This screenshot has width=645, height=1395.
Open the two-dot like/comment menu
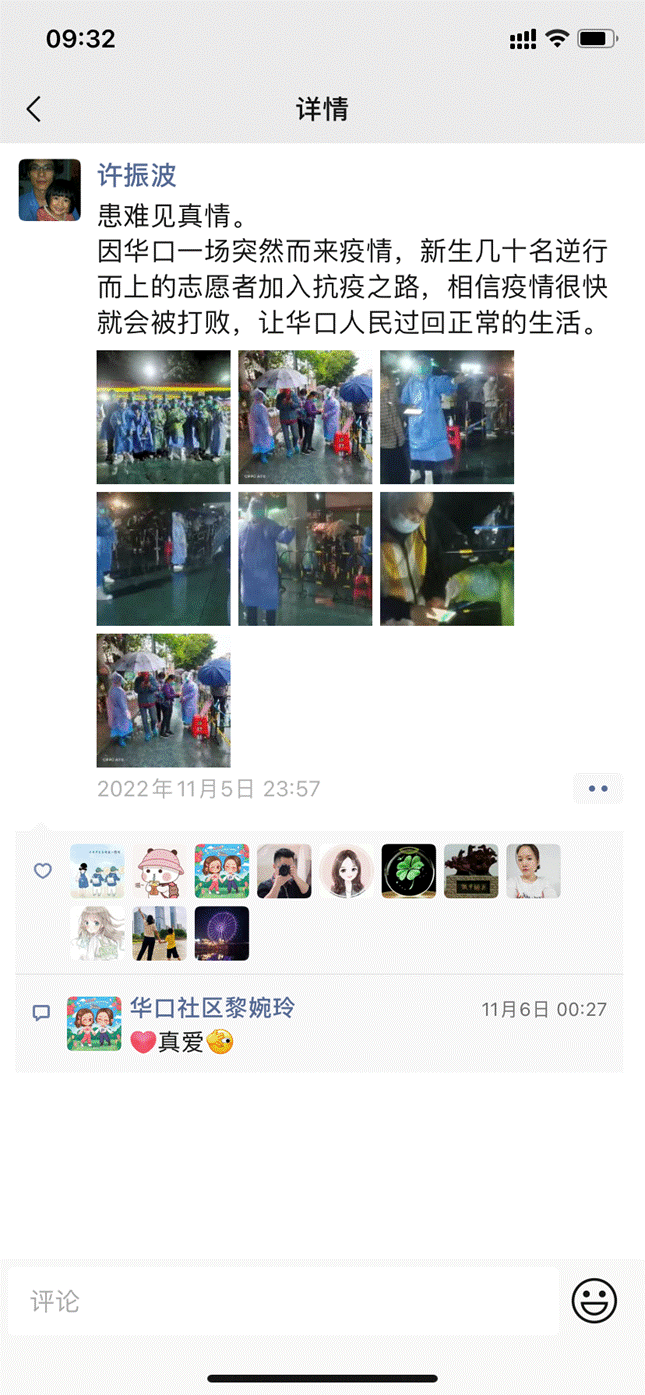(598, 788)
